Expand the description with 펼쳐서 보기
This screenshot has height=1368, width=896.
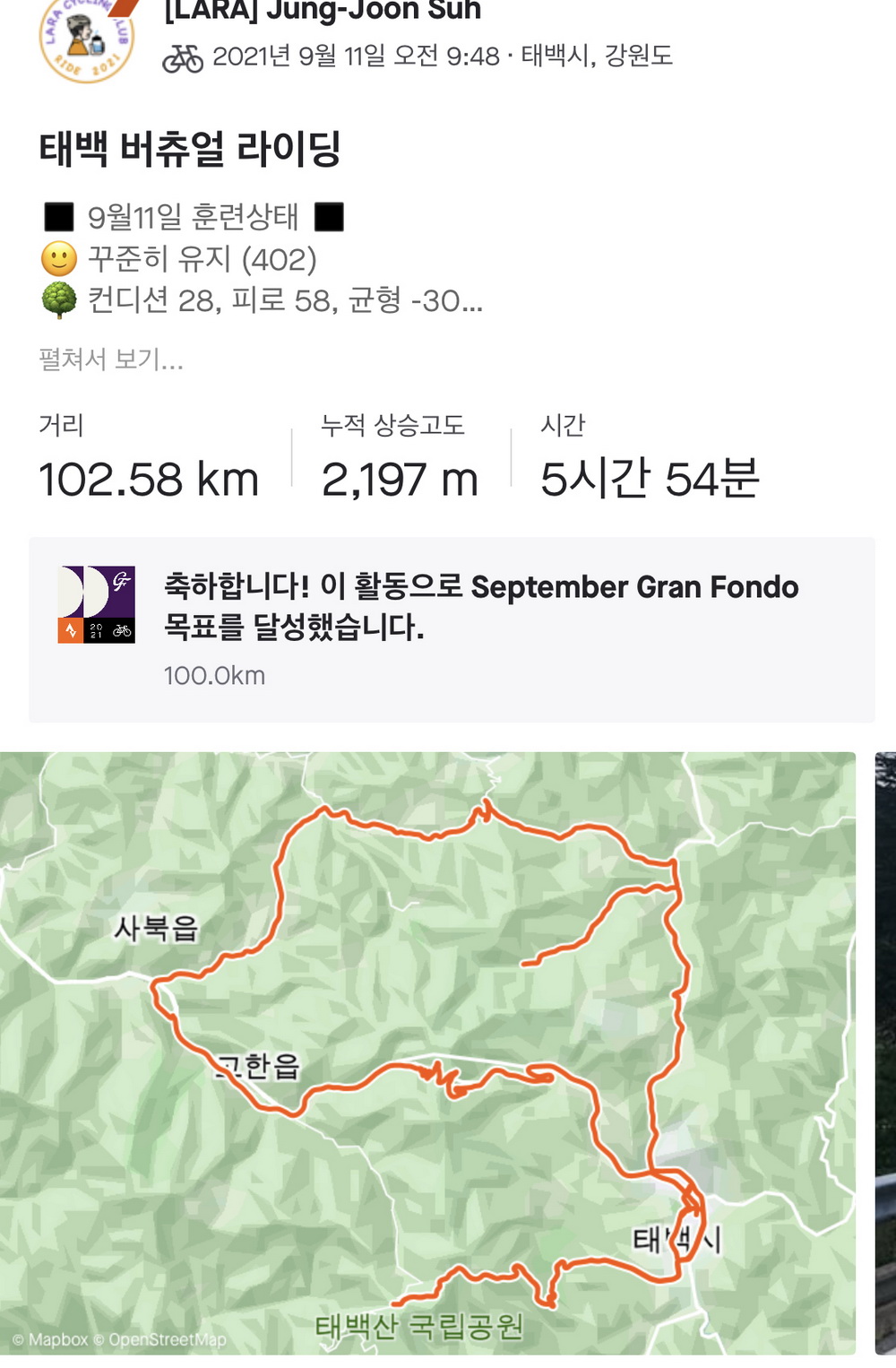[111, 359]
